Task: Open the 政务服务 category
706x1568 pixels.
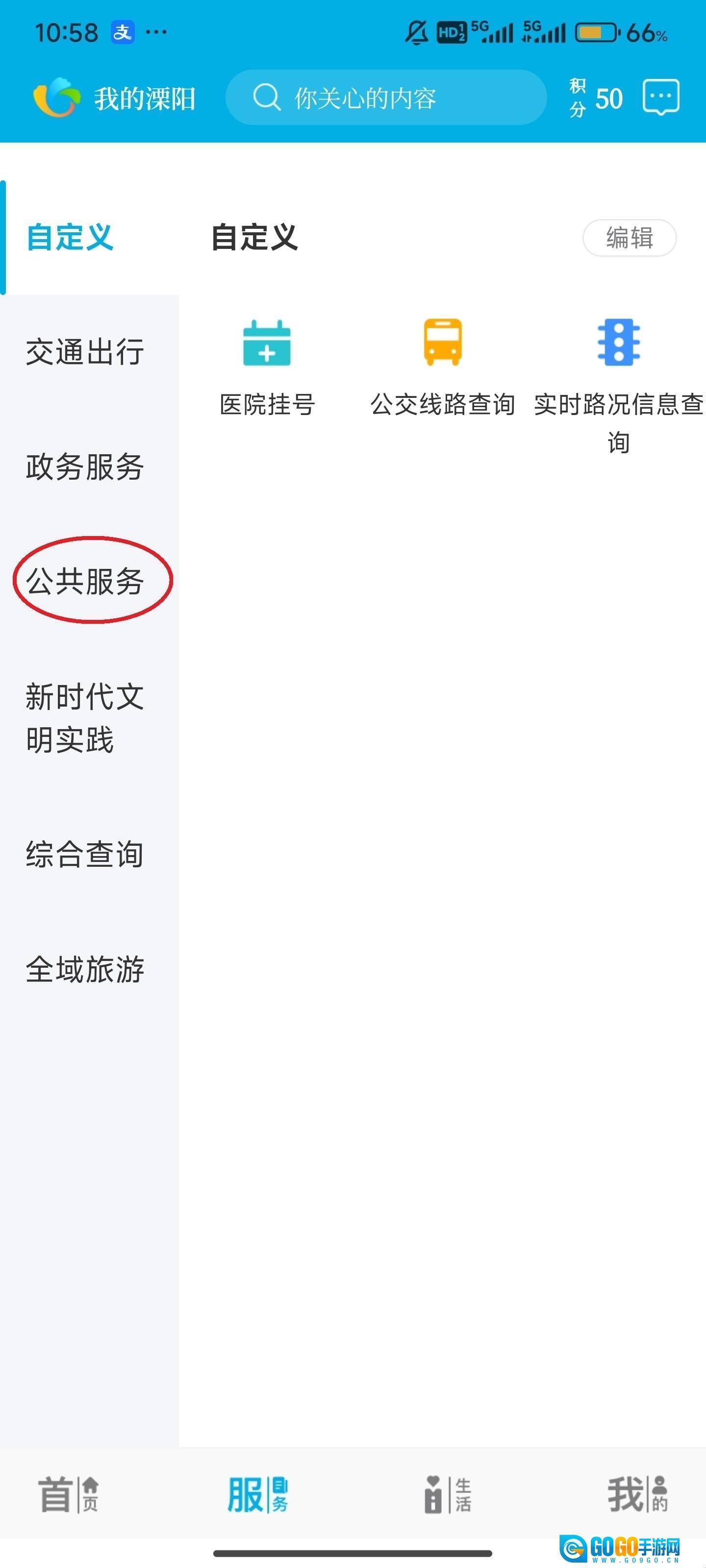Action: coord(85,467)
